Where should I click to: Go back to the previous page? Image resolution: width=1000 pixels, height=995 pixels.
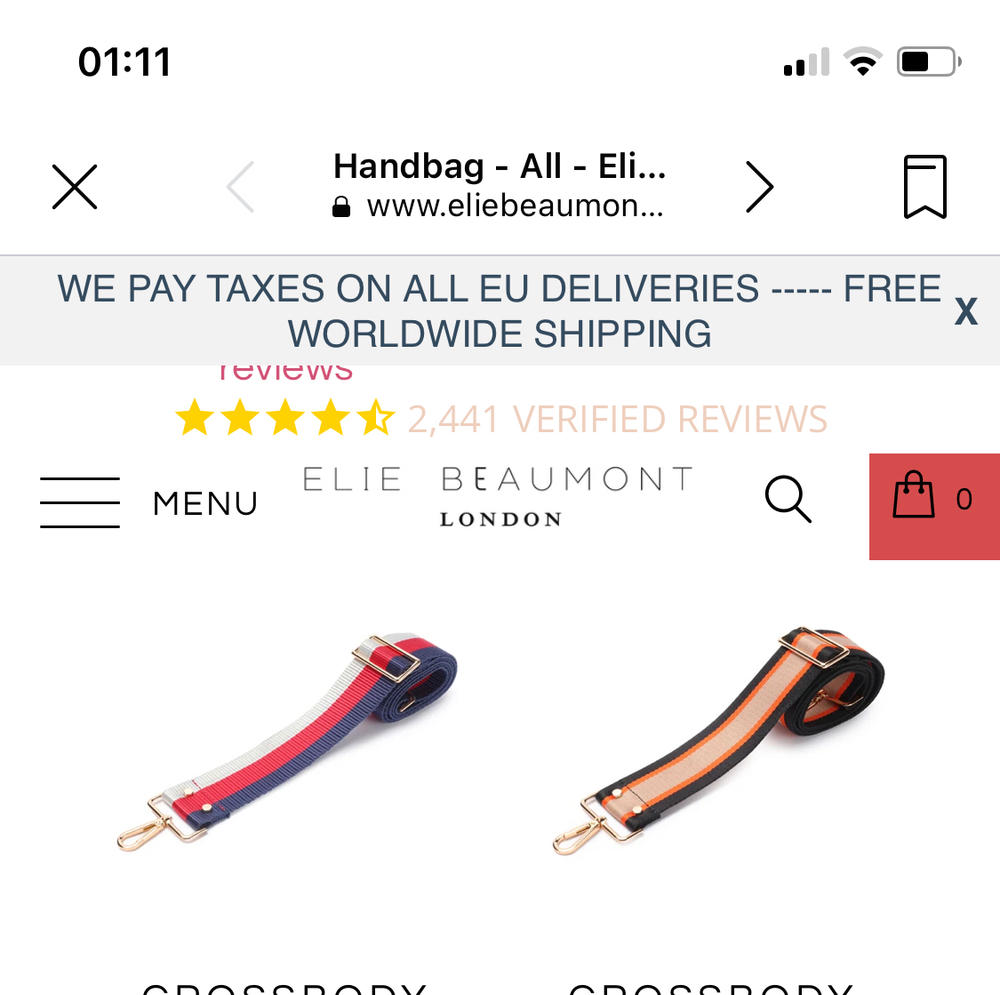tap(240, 187)
